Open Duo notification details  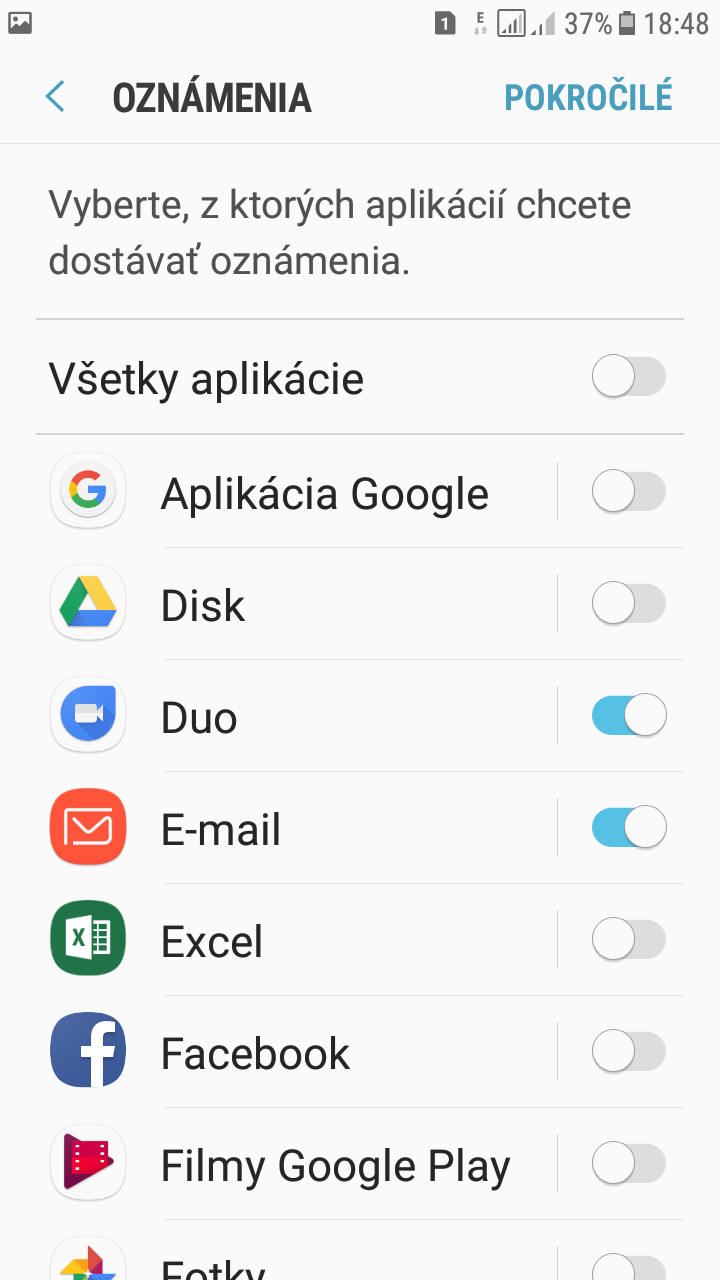[296, 716]
